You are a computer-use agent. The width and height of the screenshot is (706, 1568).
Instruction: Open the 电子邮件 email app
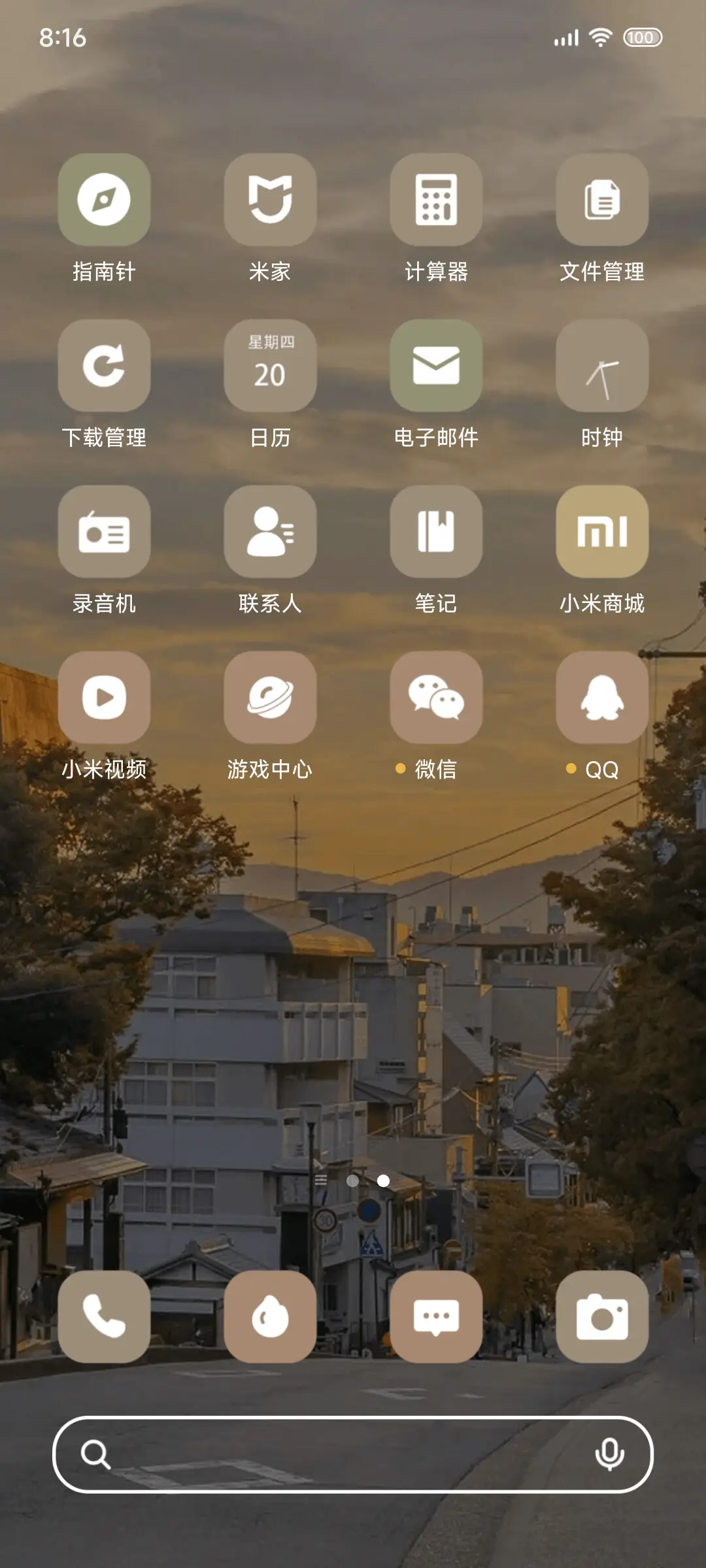pyautogui.click(x=436, y=367)
